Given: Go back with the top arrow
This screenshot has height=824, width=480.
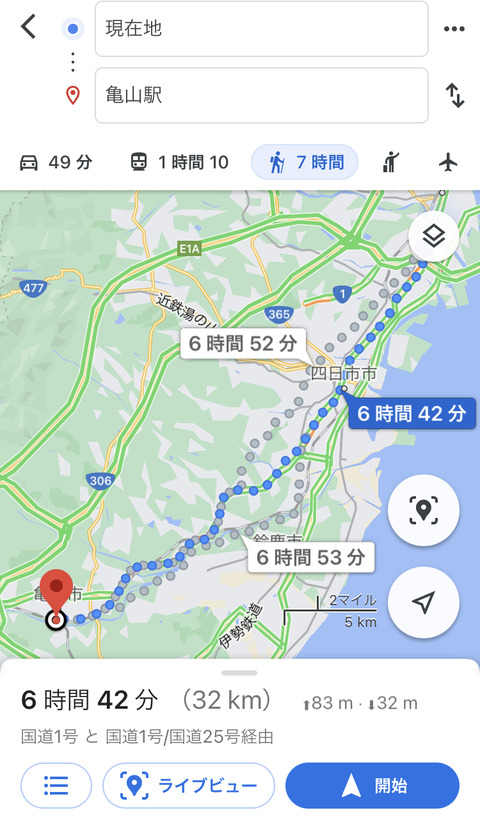Looking at the screenshot, I should click(x=28, y=27).
